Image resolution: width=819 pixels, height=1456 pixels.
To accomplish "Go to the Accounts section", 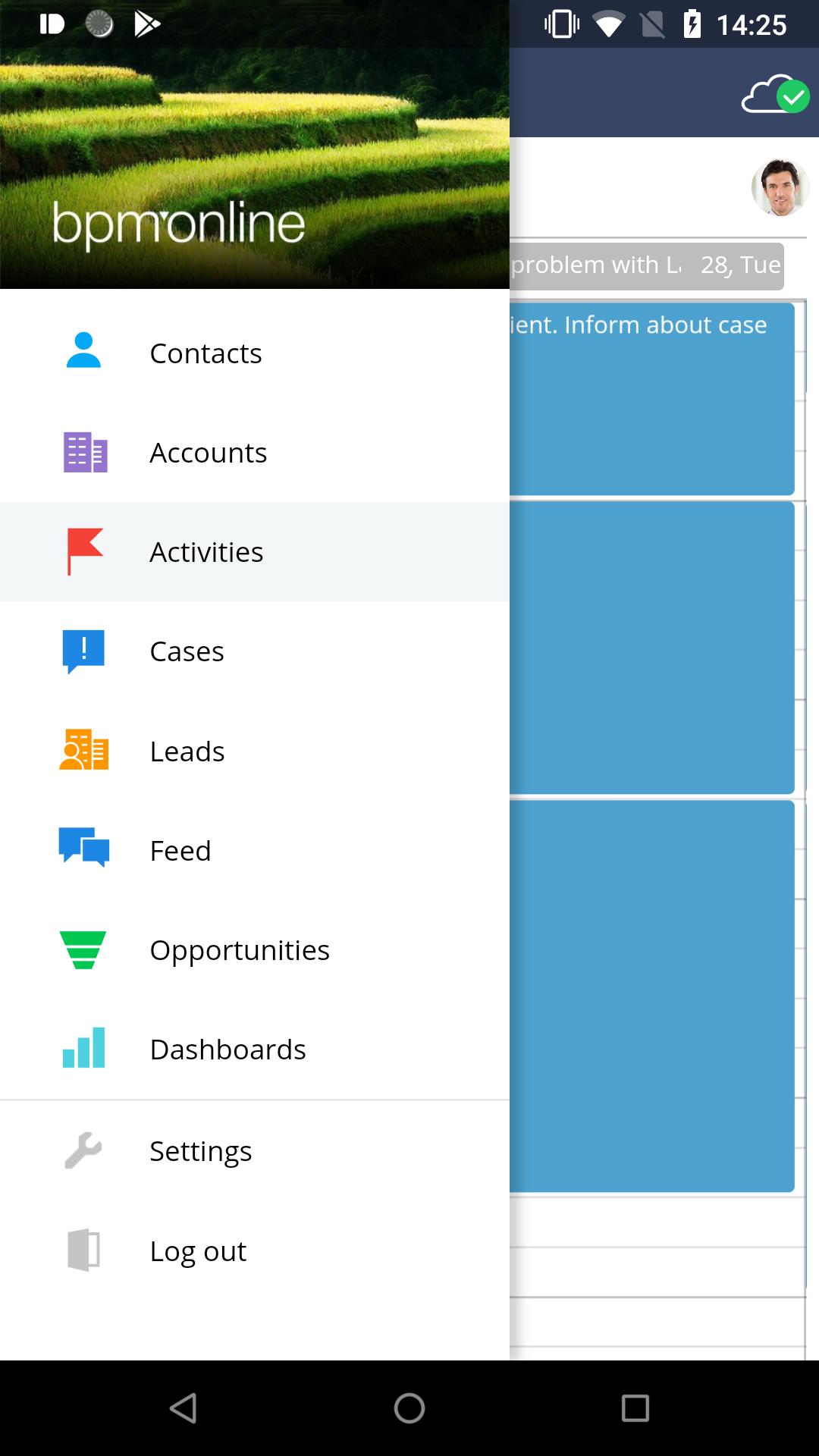I will click(208, 453).
